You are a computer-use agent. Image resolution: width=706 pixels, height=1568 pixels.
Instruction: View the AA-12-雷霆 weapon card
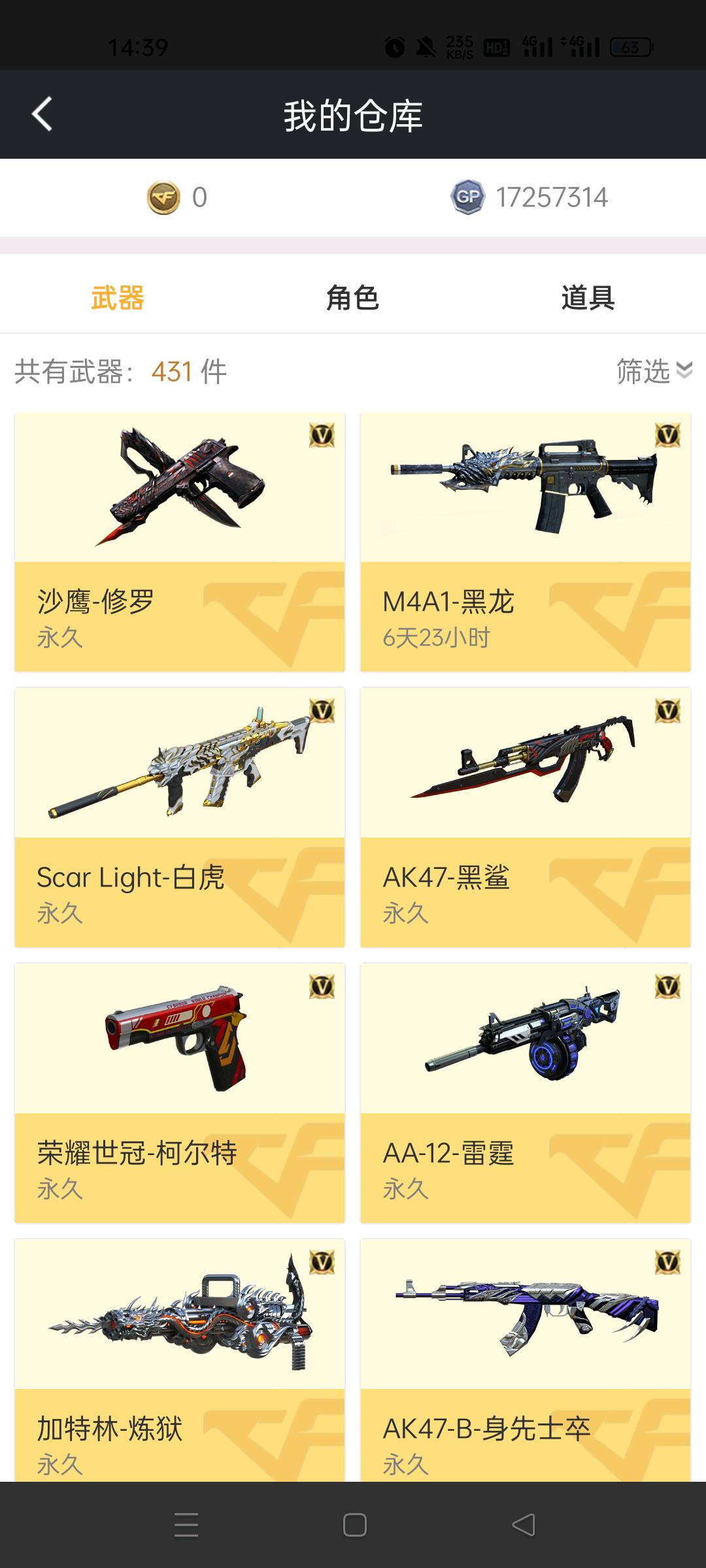coord(525,1092)
